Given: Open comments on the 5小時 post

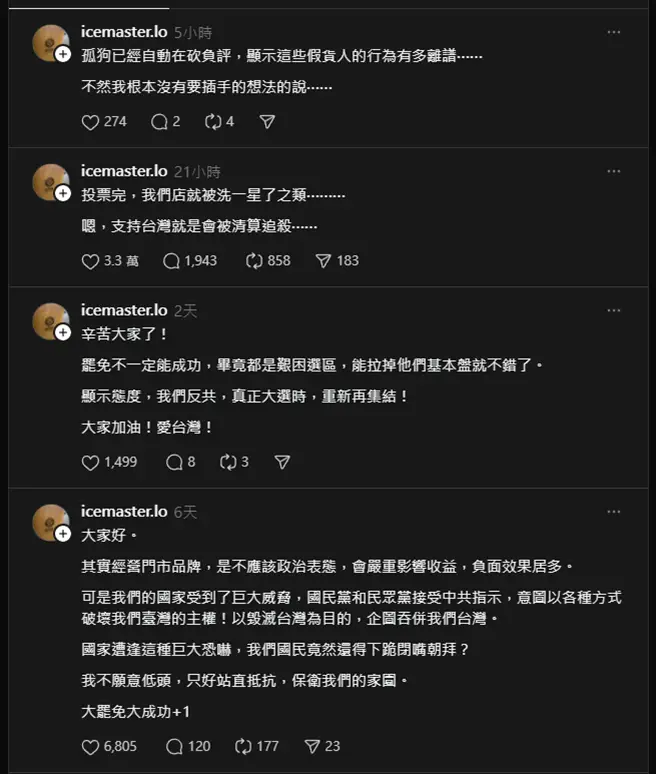Looking at the screenshot, I should coord(158,122).
